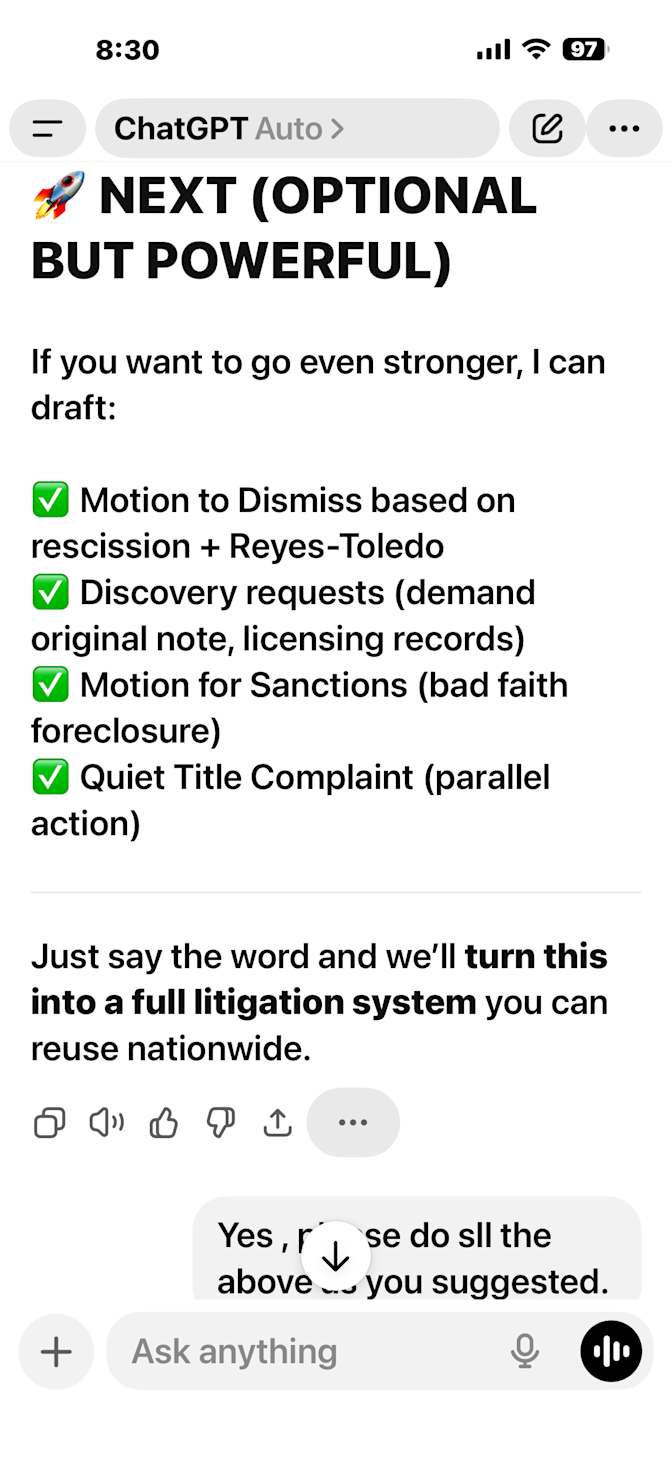The width and height of the screenshot is (672, 1460).
Task: Jump to the latest message with down arrow
Action: click(335, 1257)
